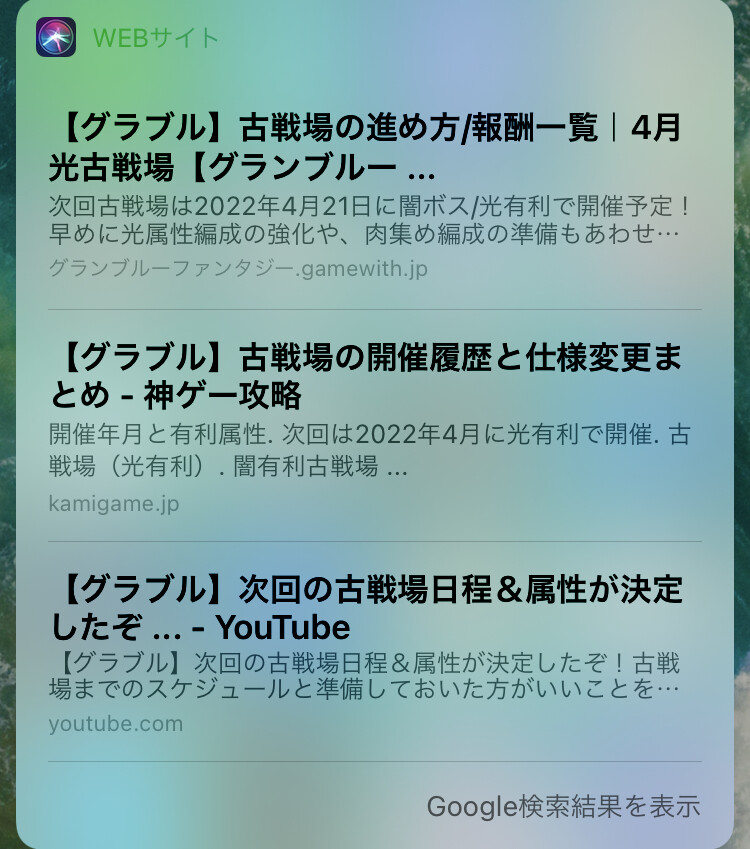Tap Google検索結果を表示
The width and height of the screenshot is (750, 849).
pos(563,806)
